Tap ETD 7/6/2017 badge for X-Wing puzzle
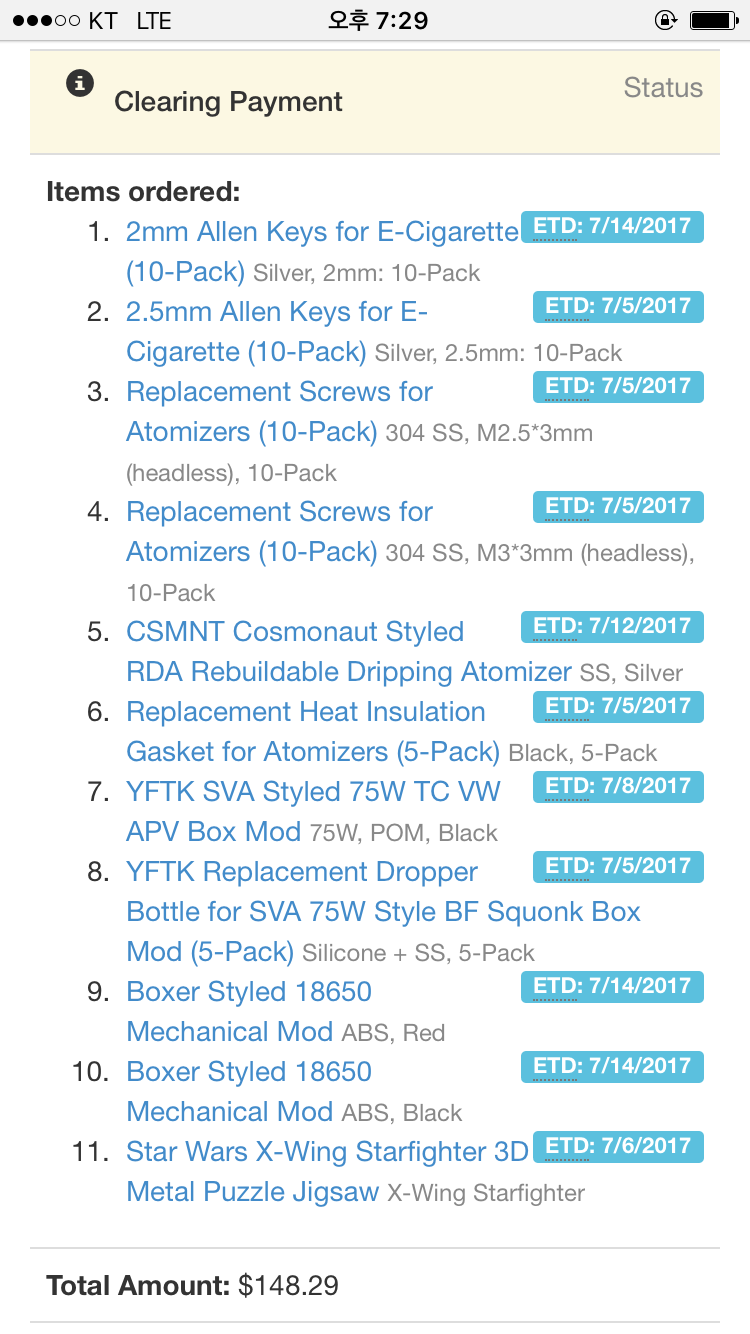The image size is (750, 1334). point(618,1147)
